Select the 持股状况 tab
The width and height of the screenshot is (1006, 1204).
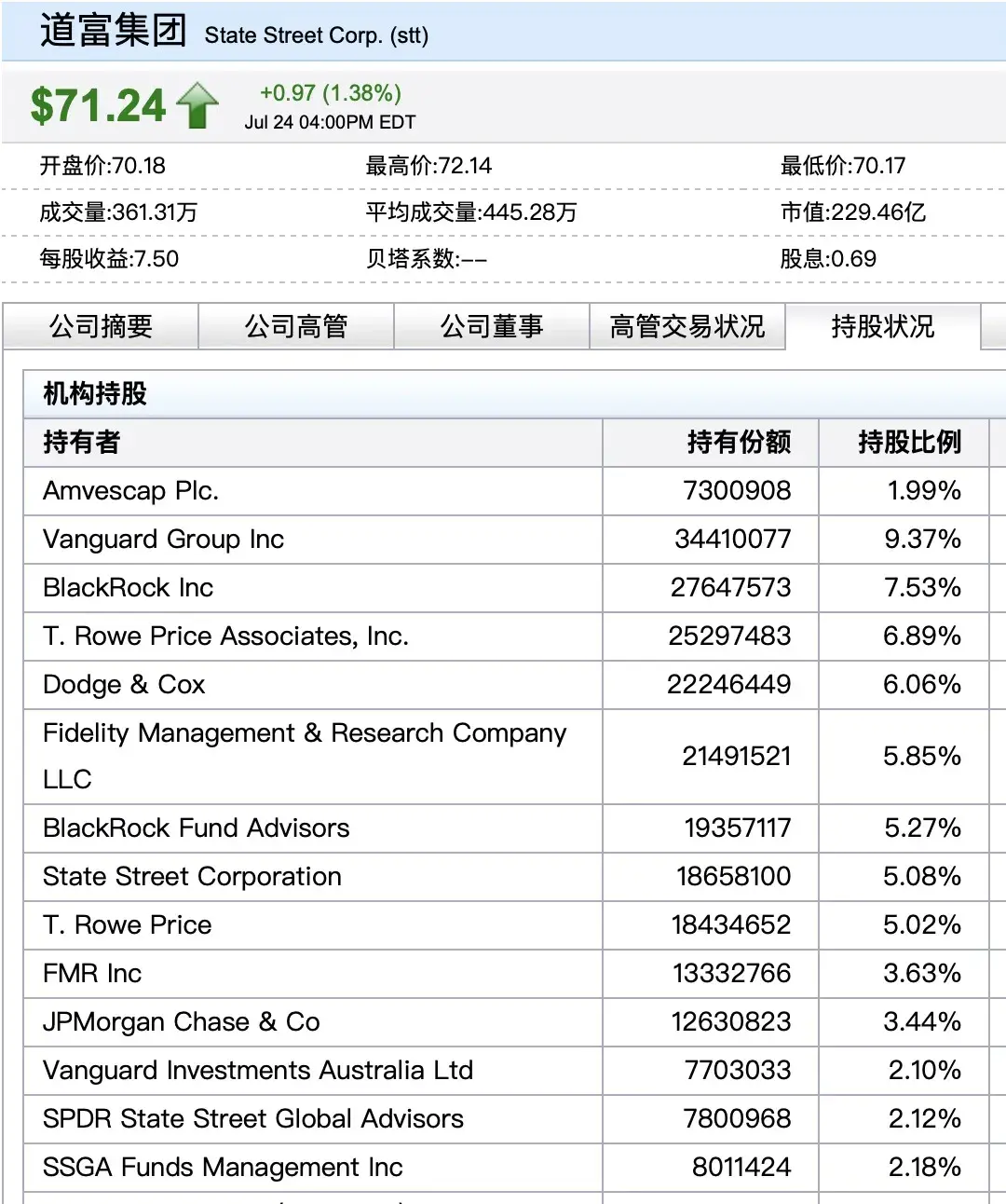click(882, 326)
